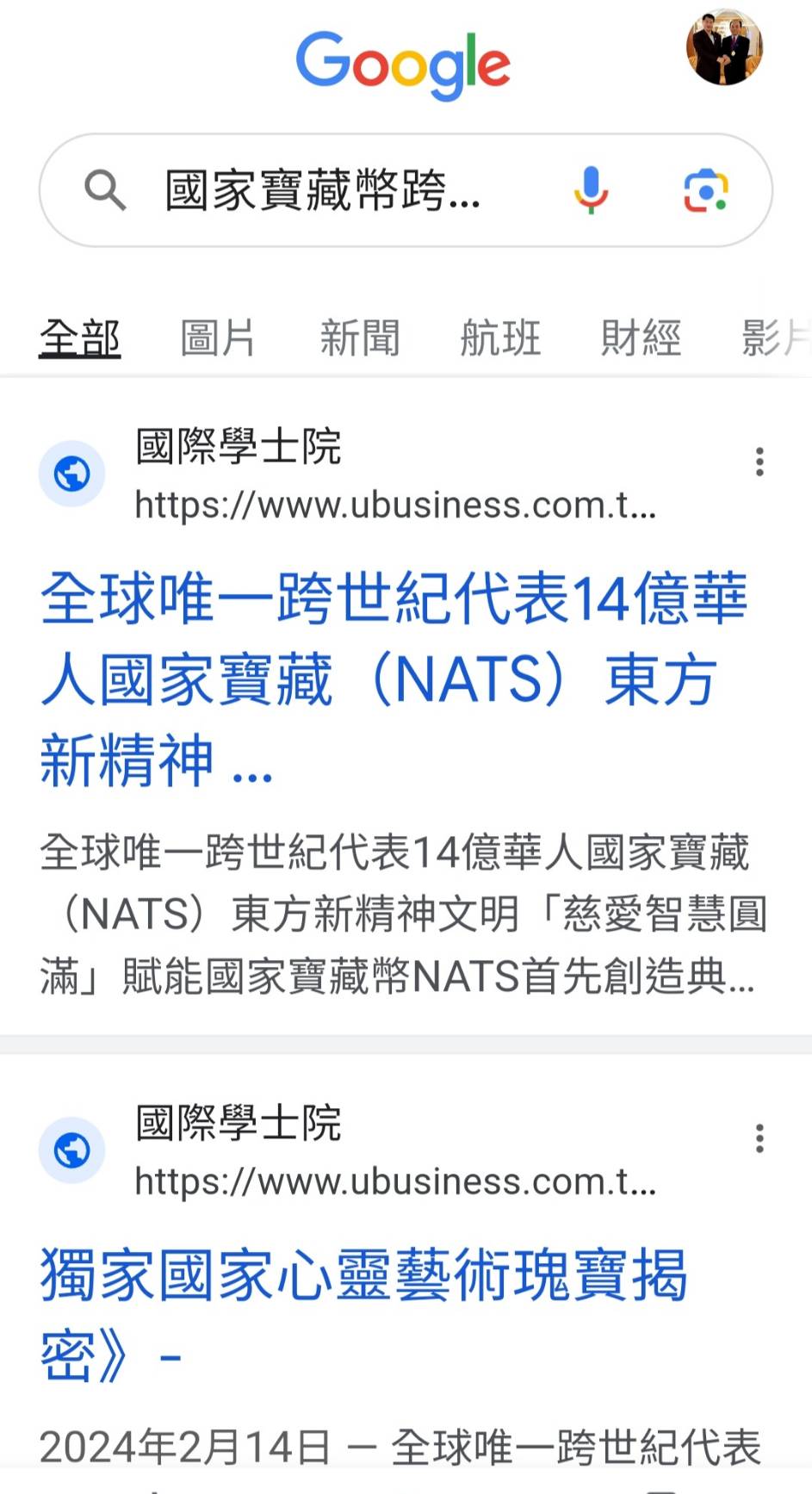Open the Google account profile picture
This screenshot has width=812, height=1494.
(x=724, y=47)
